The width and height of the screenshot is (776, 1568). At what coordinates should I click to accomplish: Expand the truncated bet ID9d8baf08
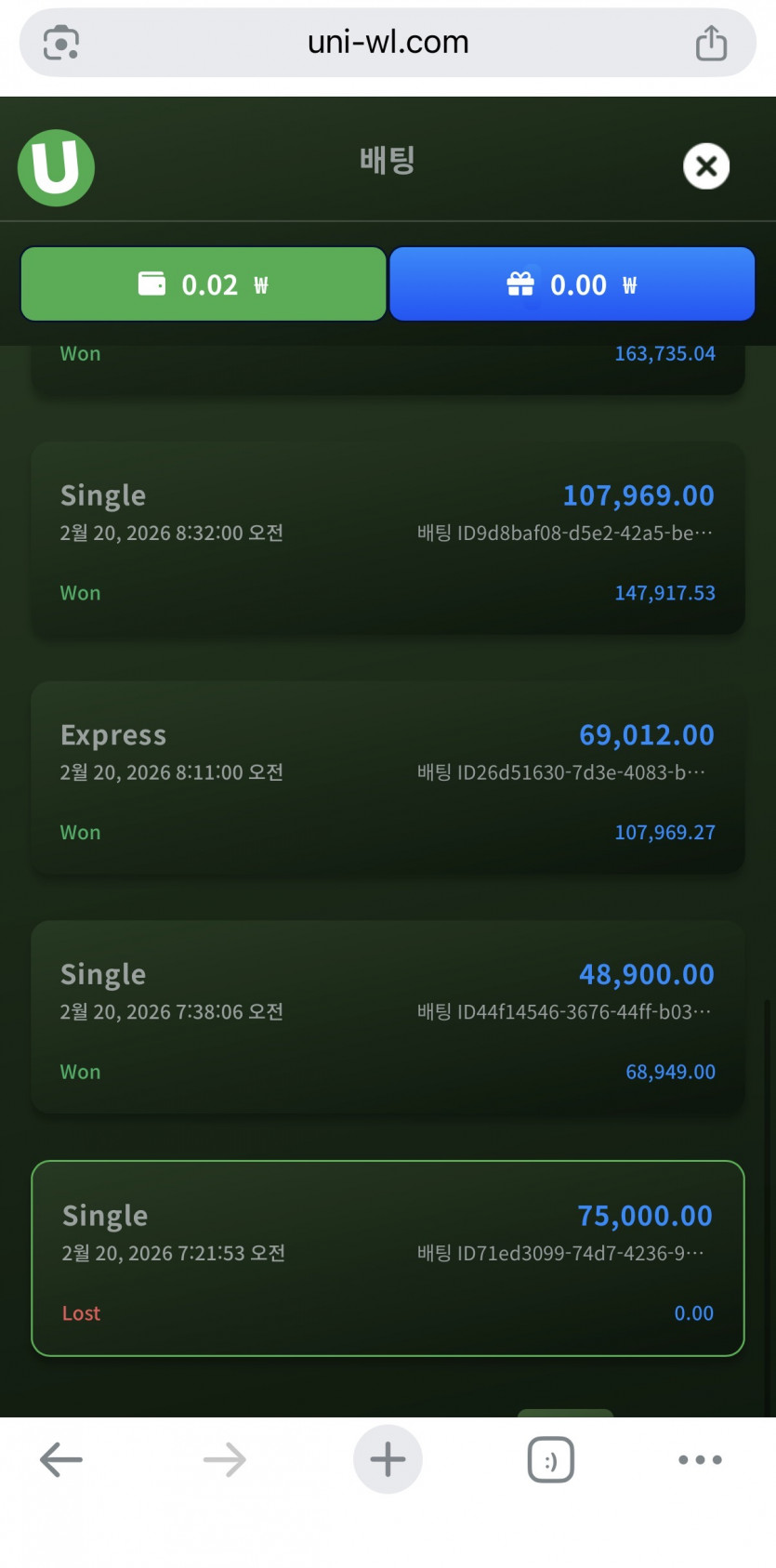[x=567, y=533]
